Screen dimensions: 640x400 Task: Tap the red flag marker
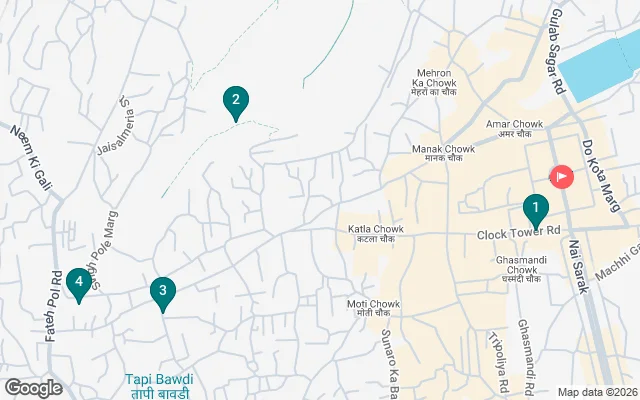(x=562, y=177)
